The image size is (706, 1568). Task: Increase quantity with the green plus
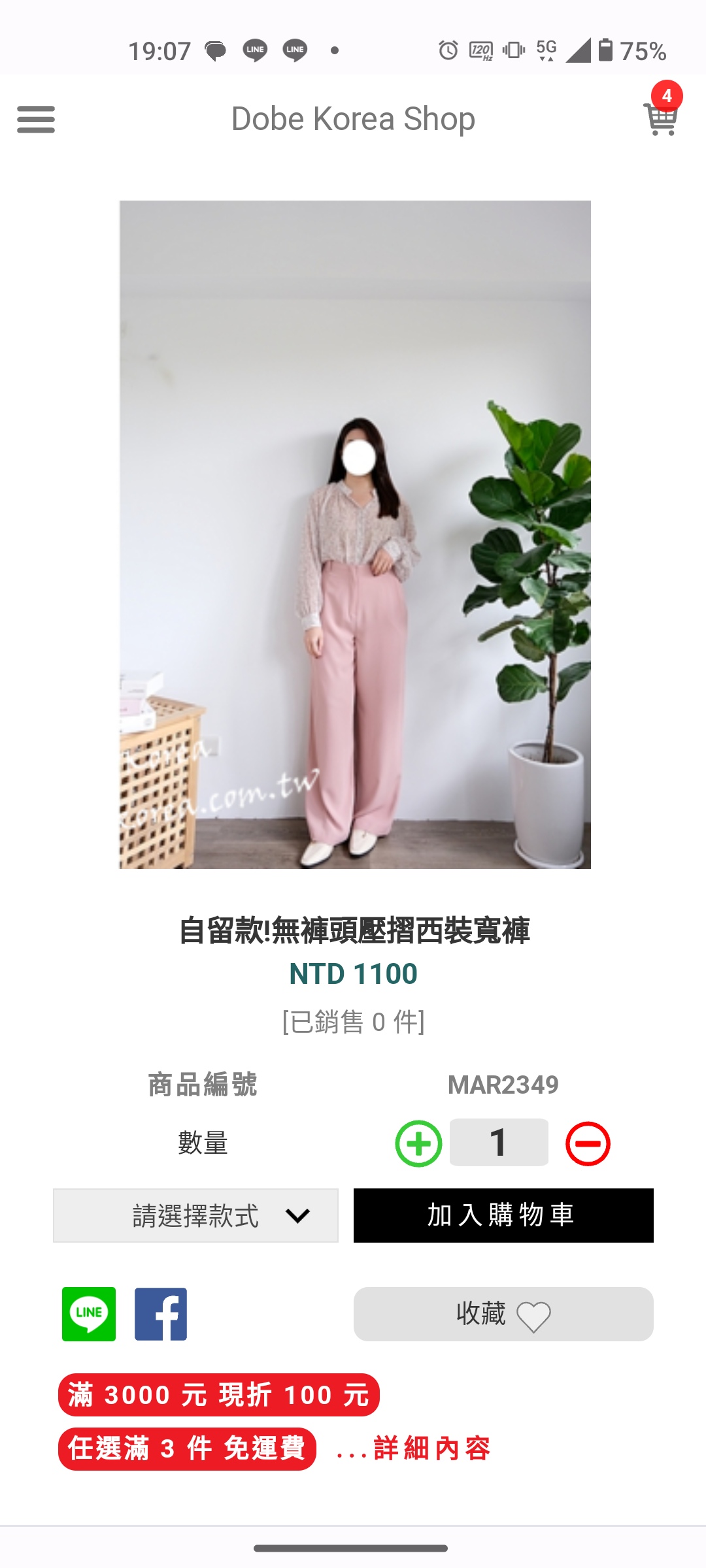coord(418,1143)
